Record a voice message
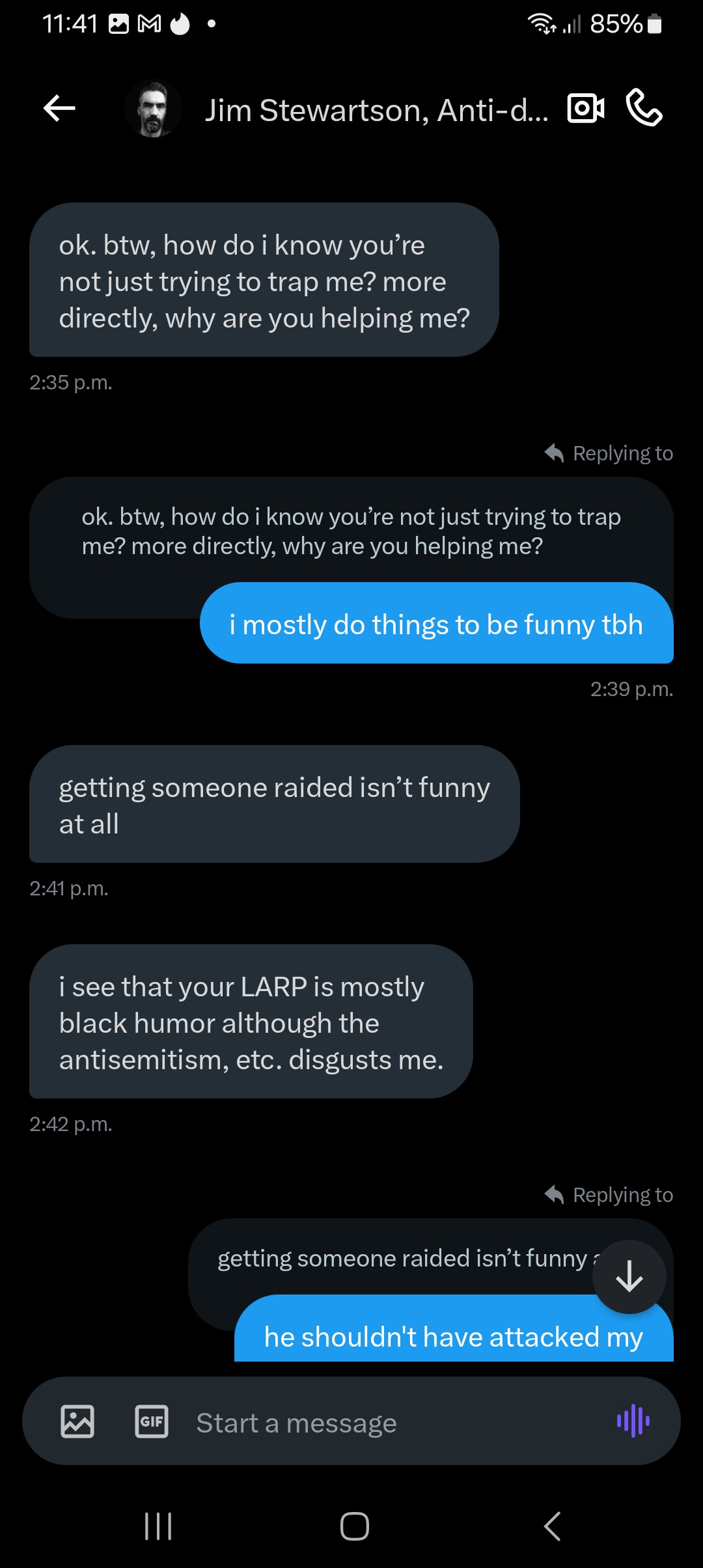Screen dimensions: 703x1568 pos(633,1421)
